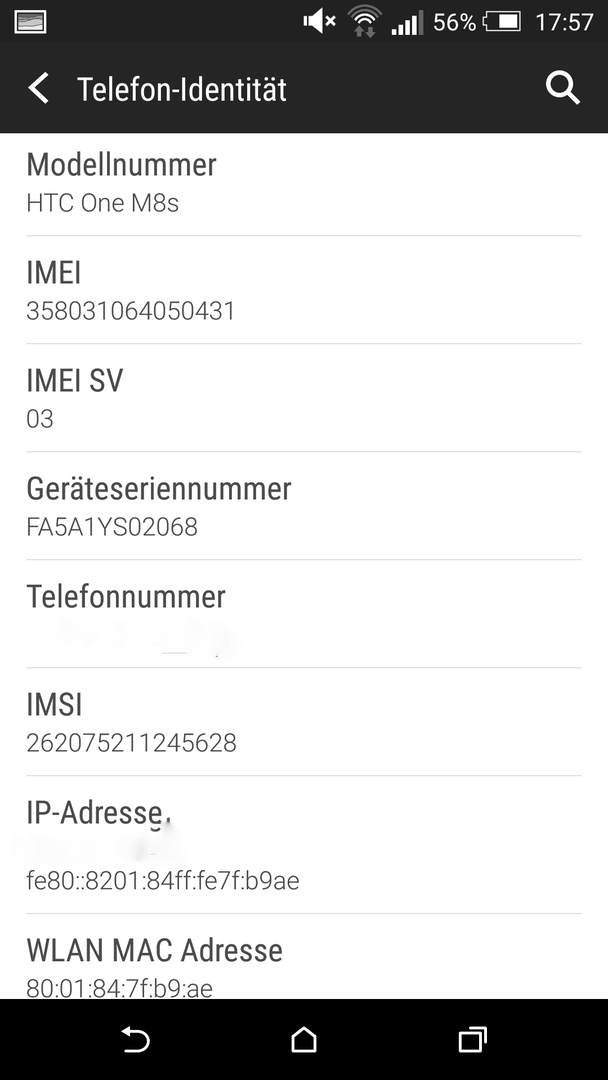Select the Modellnummer row
Viewport: 608px width, 1080px height.
coord(304,184)
